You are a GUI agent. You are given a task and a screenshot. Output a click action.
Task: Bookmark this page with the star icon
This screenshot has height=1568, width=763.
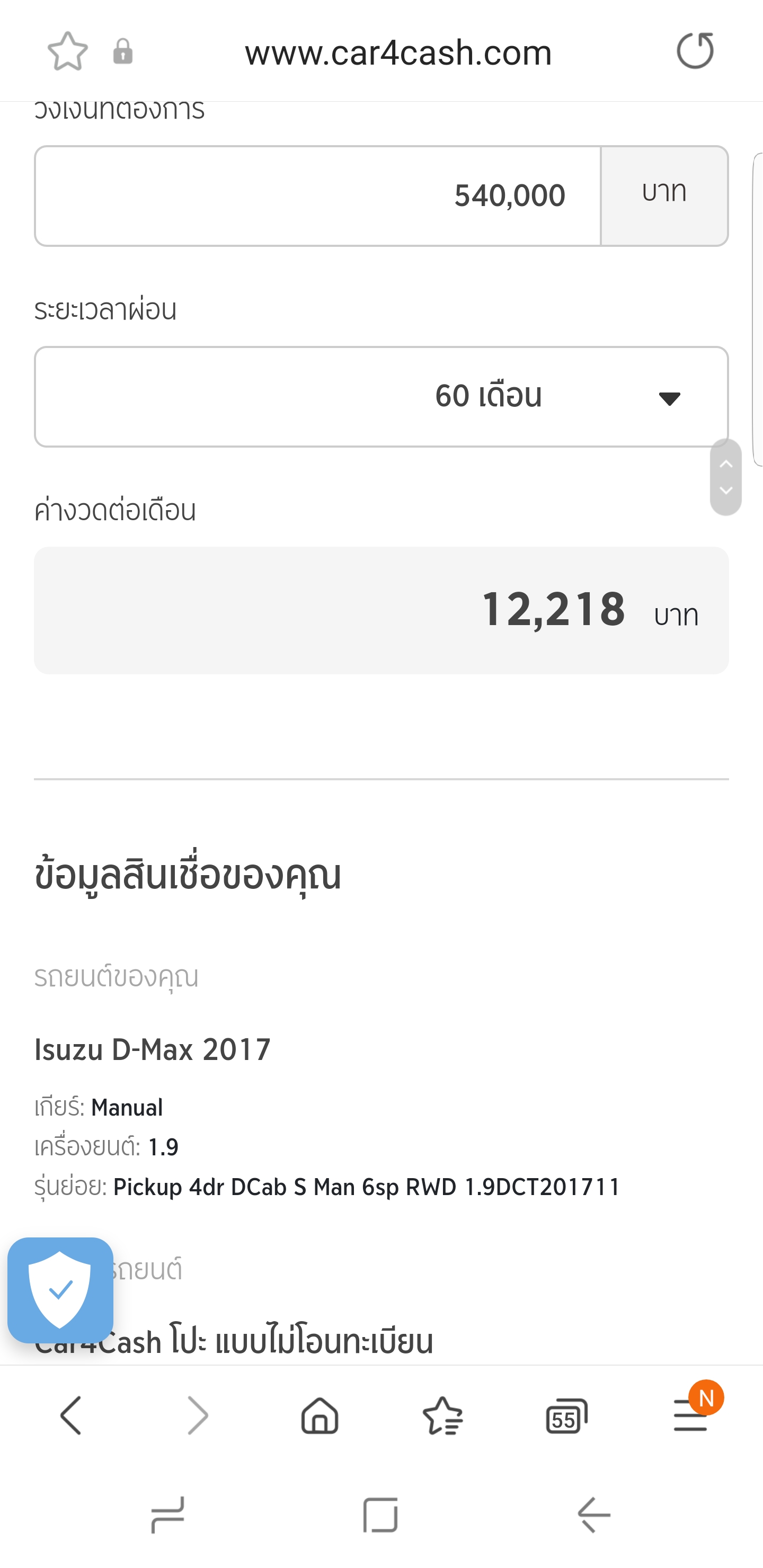(x=68, y=52)
